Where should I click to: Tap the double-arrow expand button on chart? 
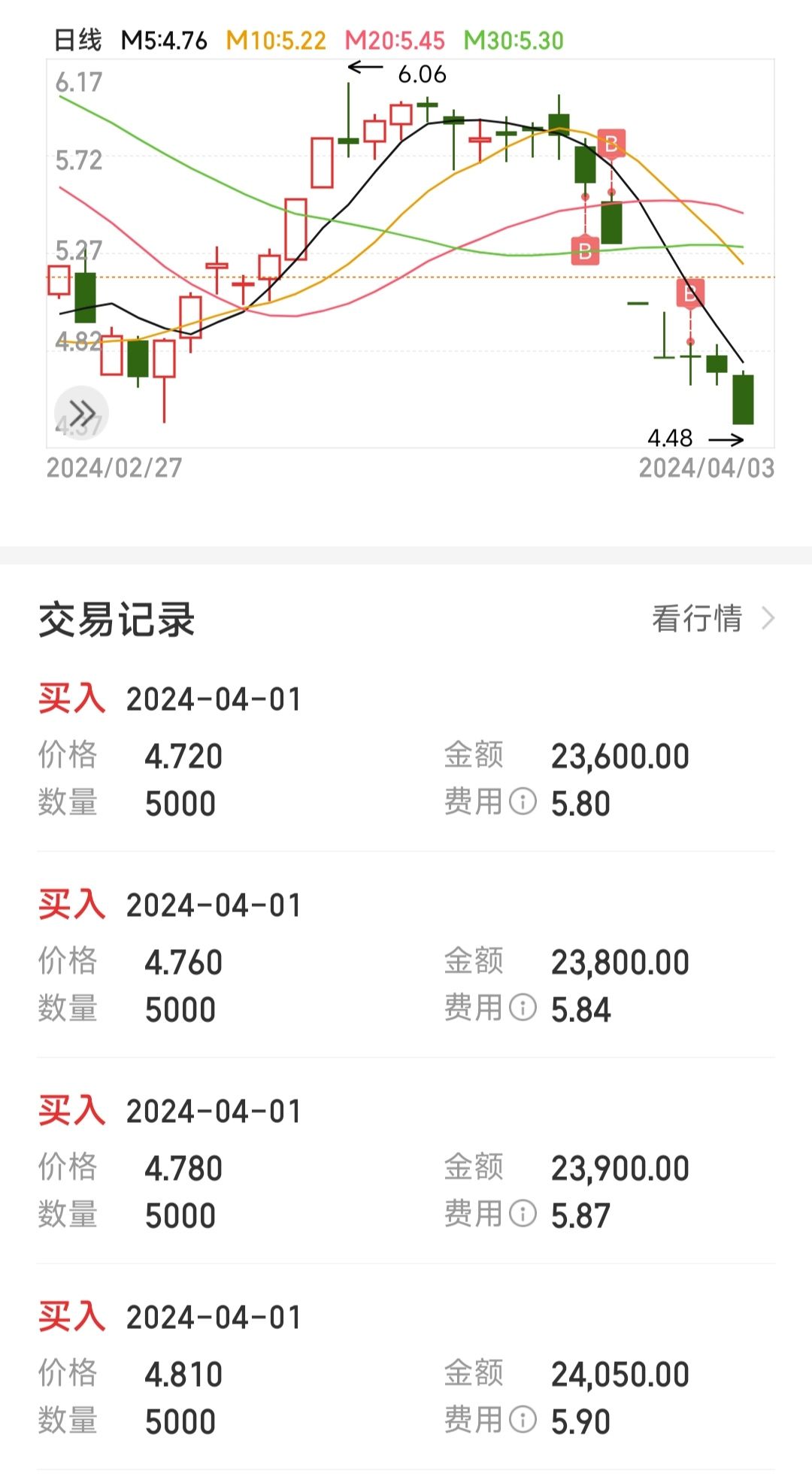tap(81, 413)
